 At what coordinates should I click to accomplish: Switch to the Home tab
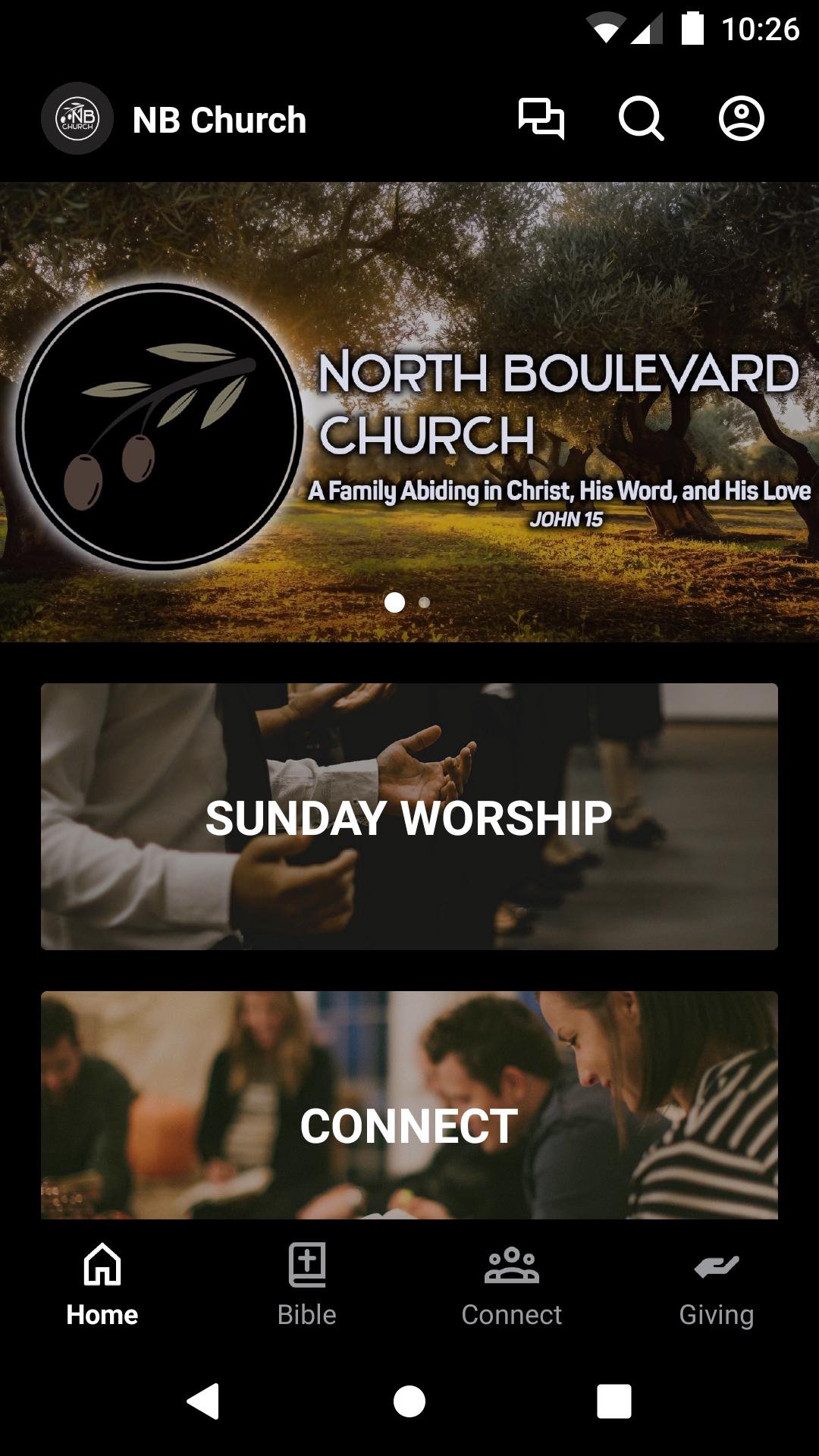102,1282
